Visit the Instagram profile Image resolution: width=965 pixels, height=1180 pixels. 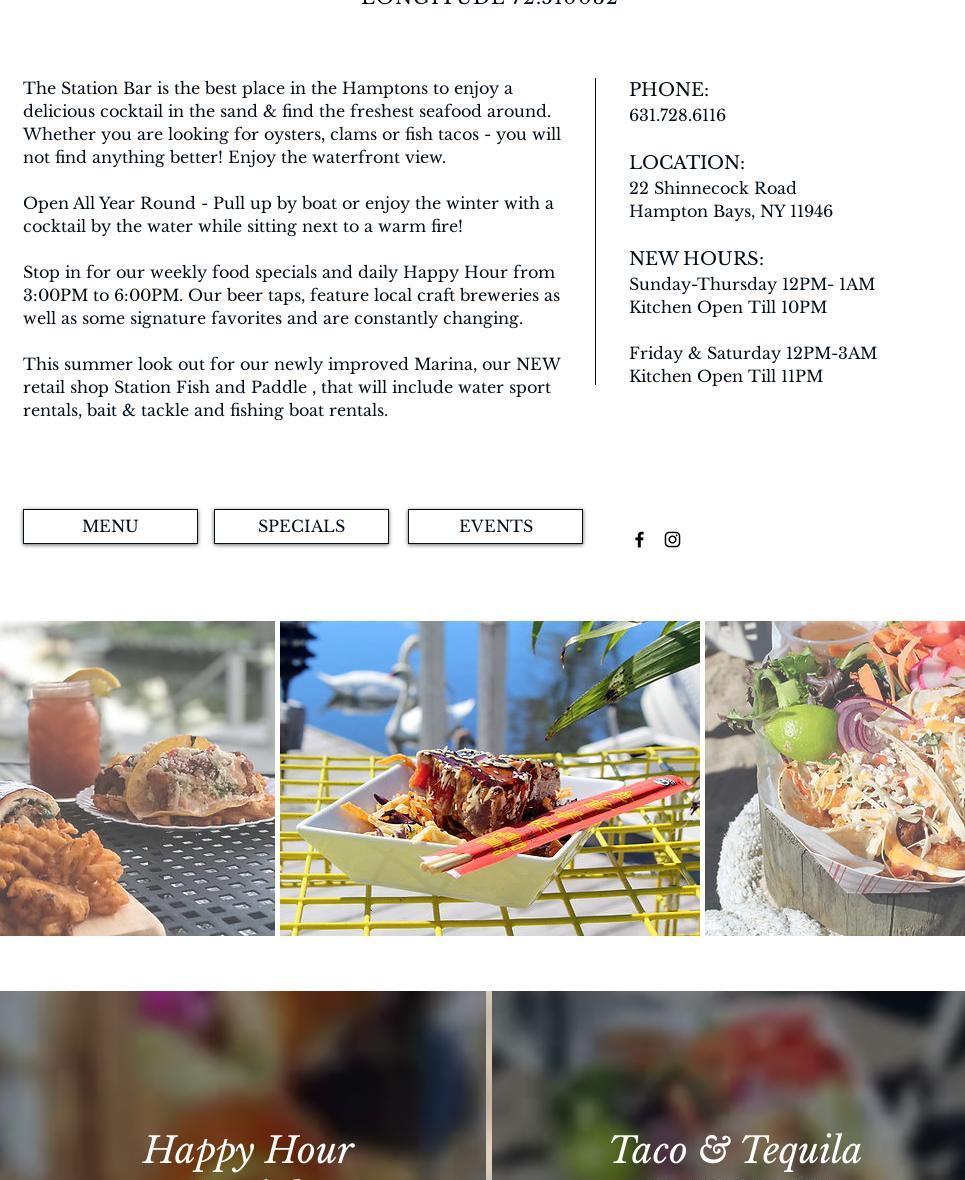click(x=672, y=540)
